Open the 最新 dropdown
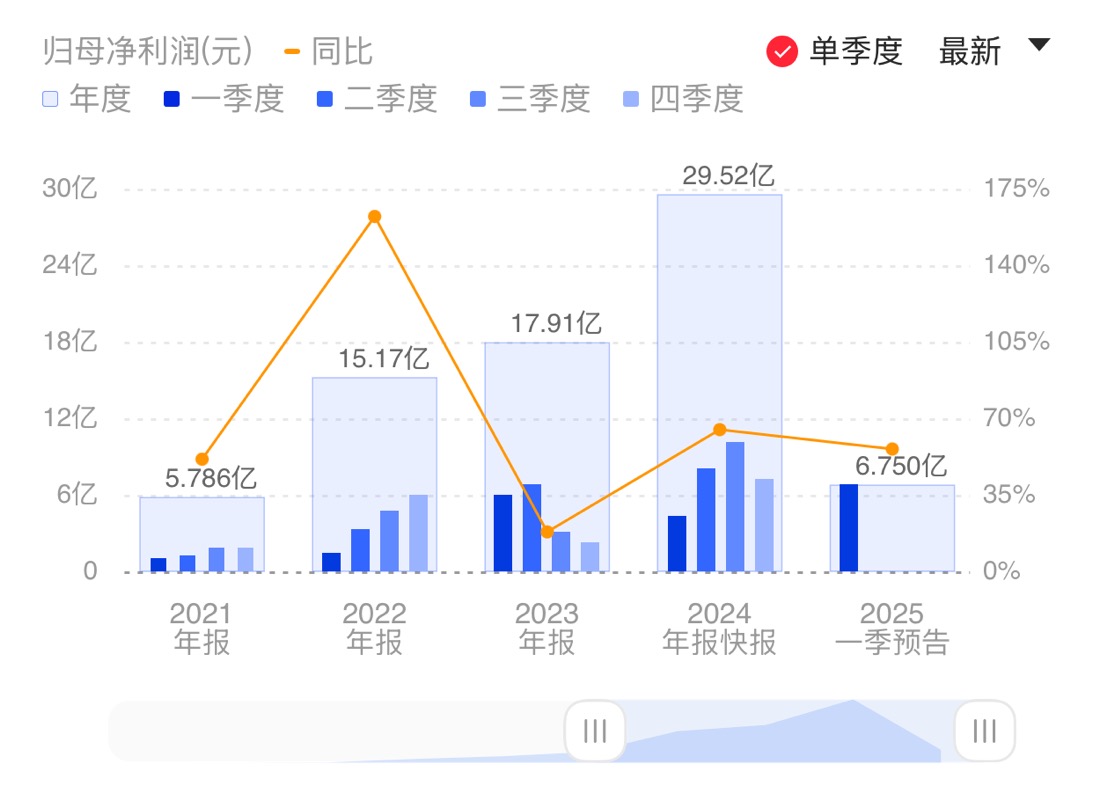 (993, 50)
